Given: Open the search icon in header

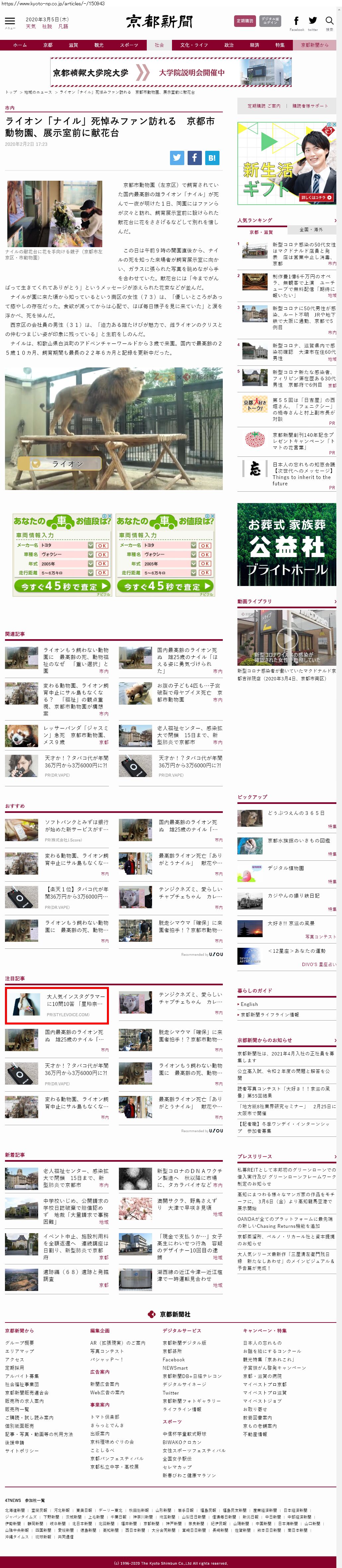Looking at the screenshot, I should [329, 22].
